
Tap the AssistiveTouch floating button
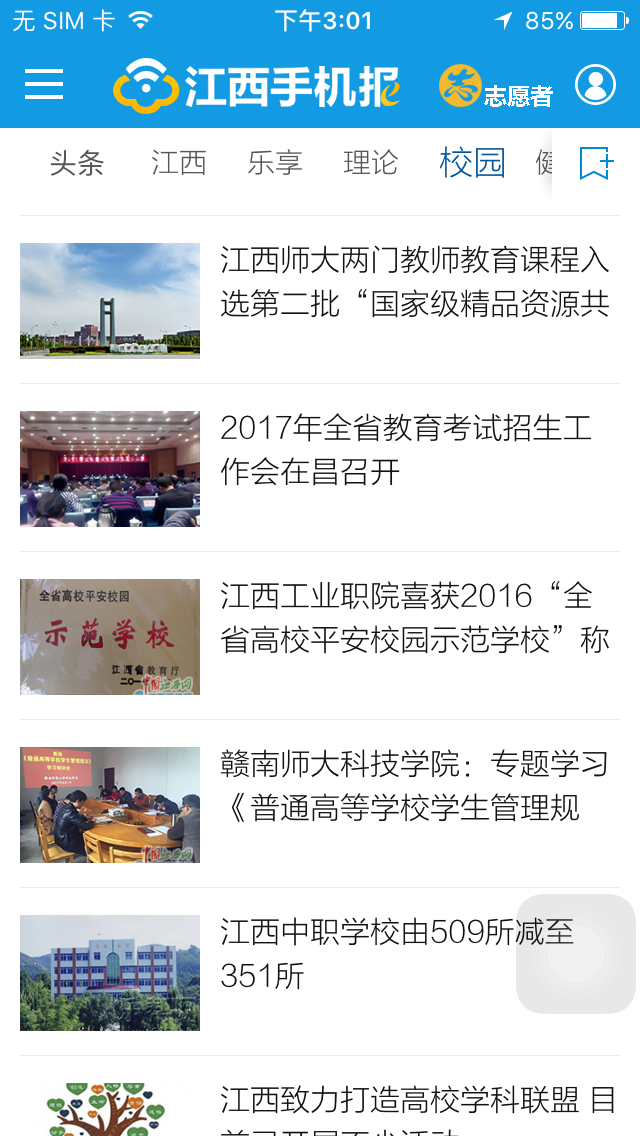click(576, 954)
